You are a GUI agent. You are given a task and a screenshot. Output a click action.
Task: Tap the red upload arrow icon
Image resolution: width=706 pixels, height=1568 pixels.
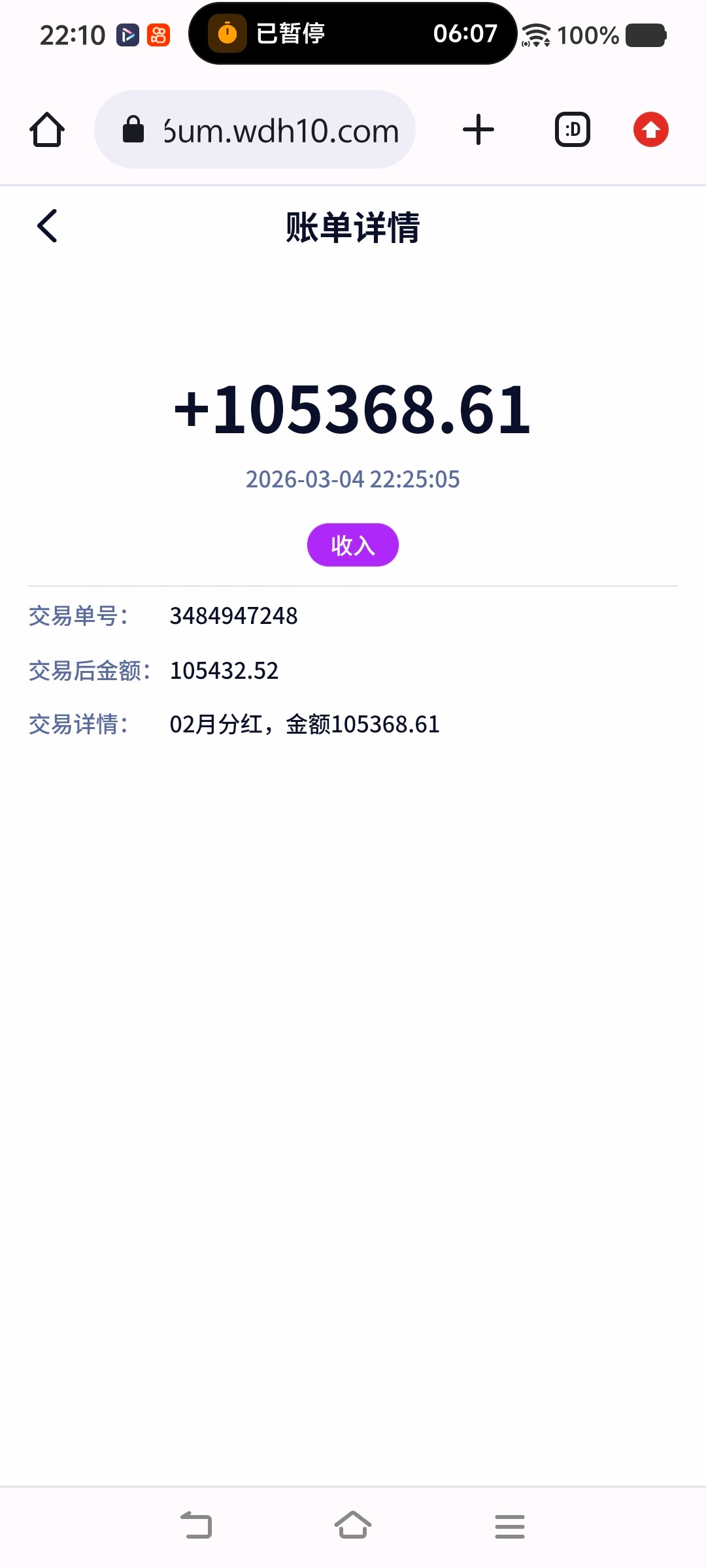(650, 129)
